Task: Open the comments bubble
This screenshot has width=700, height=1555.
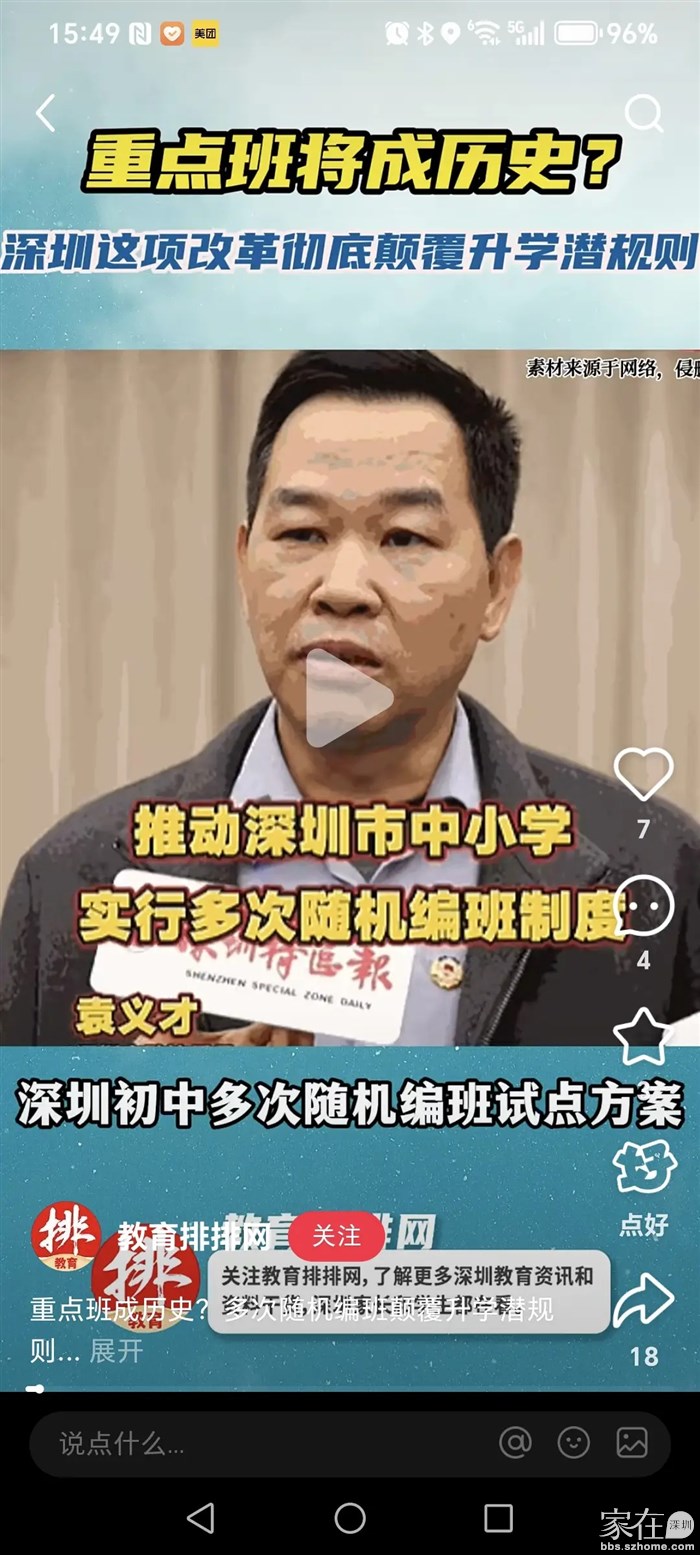Action: [643, 906]
